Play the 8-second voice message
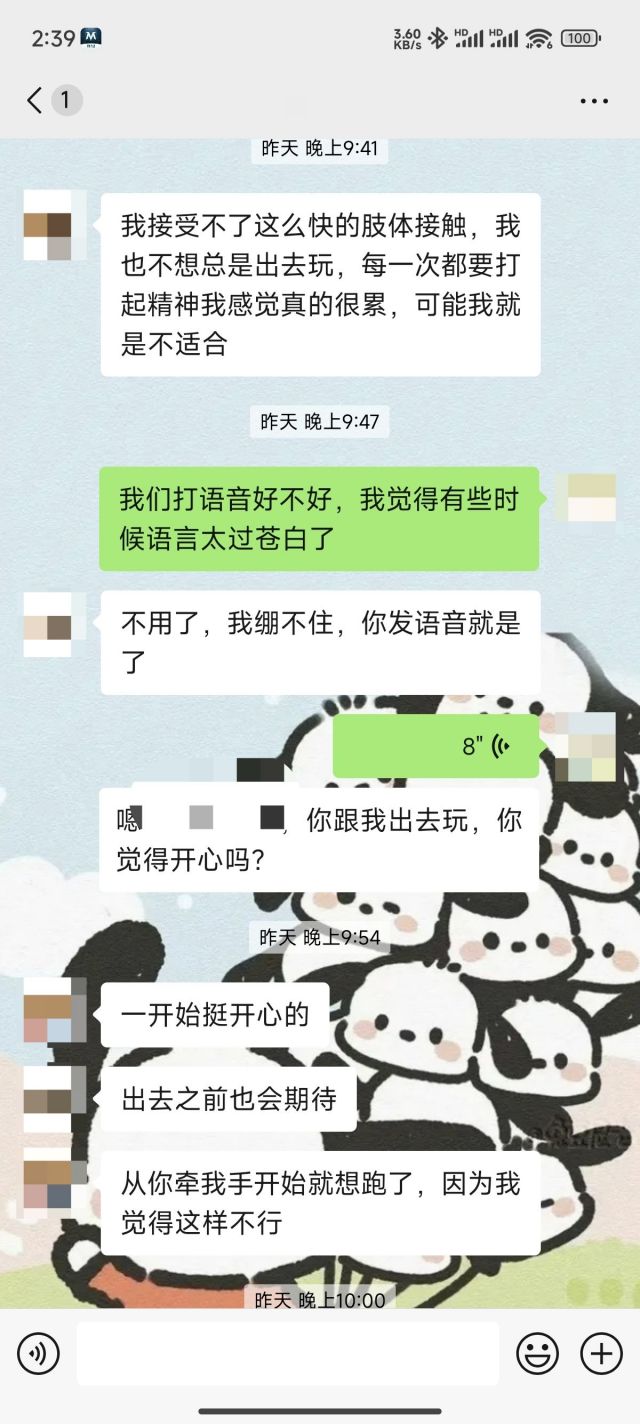Screen dimensions: 640x1424 tap(436, 746)
